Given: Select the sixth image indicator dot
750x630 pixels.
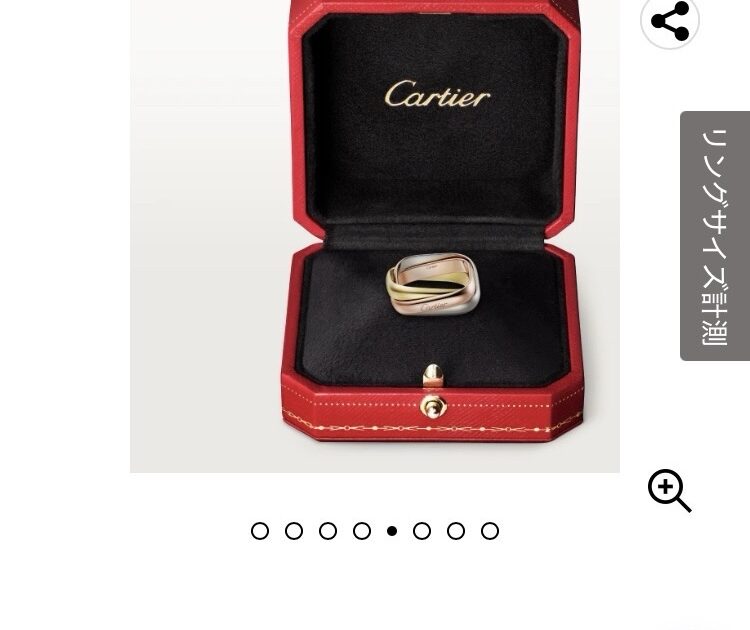Looking at the screenshot, I should tap(422, 531).
